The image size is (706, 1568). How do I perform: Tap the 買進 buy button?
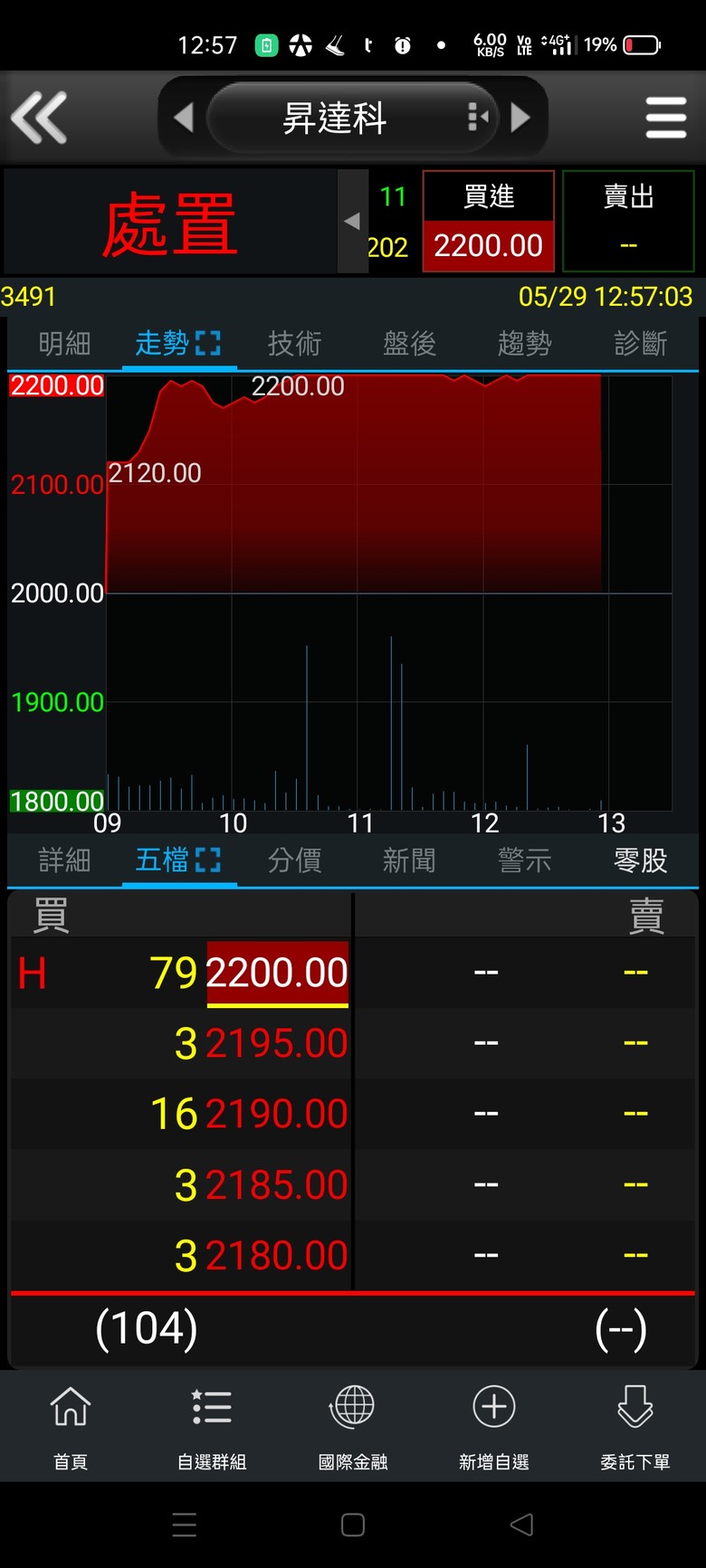tap(489, 222)
